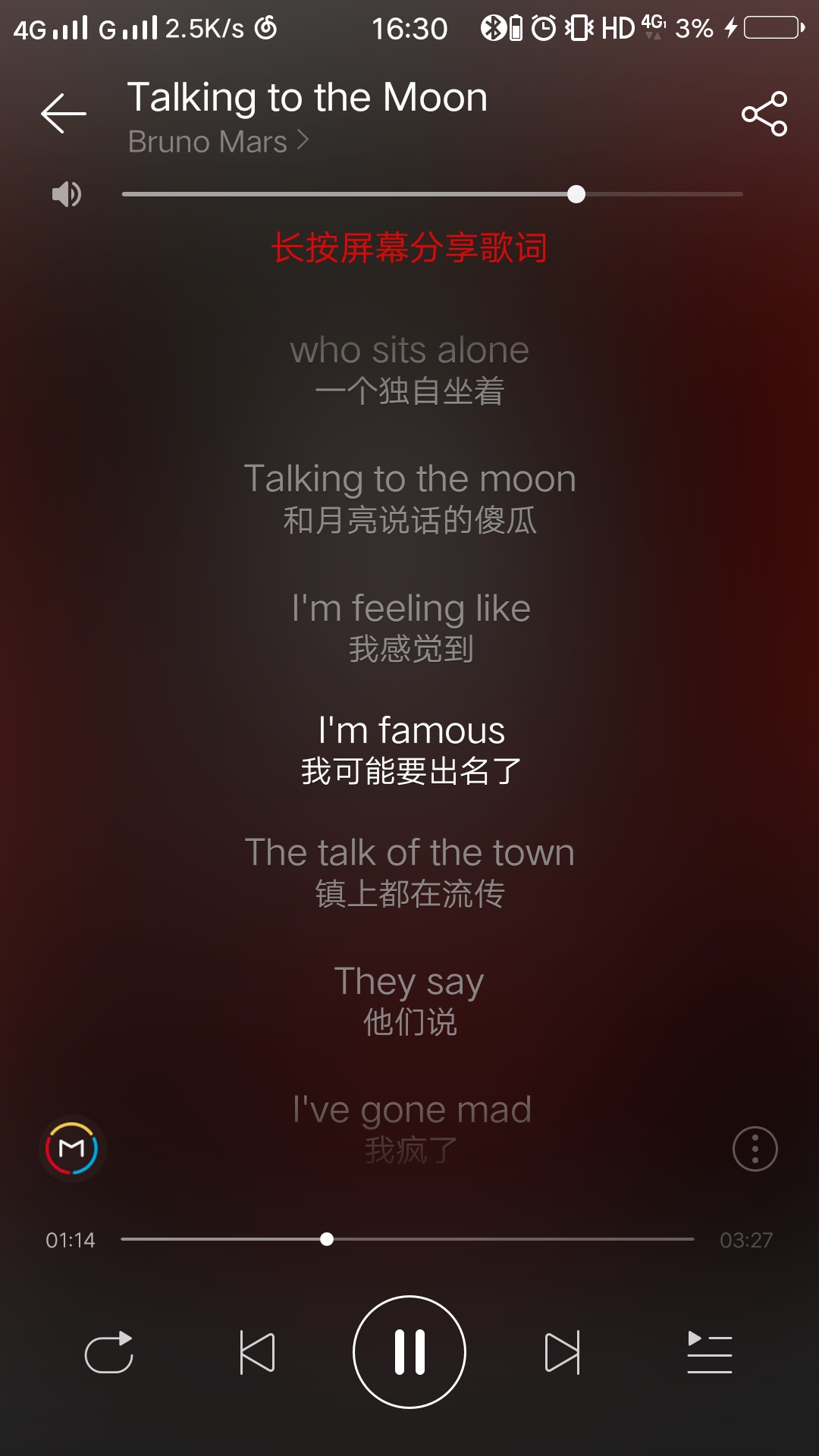Go back from the lyrics player
Viewport: 819px width, 1456px height.
point(64,114)
